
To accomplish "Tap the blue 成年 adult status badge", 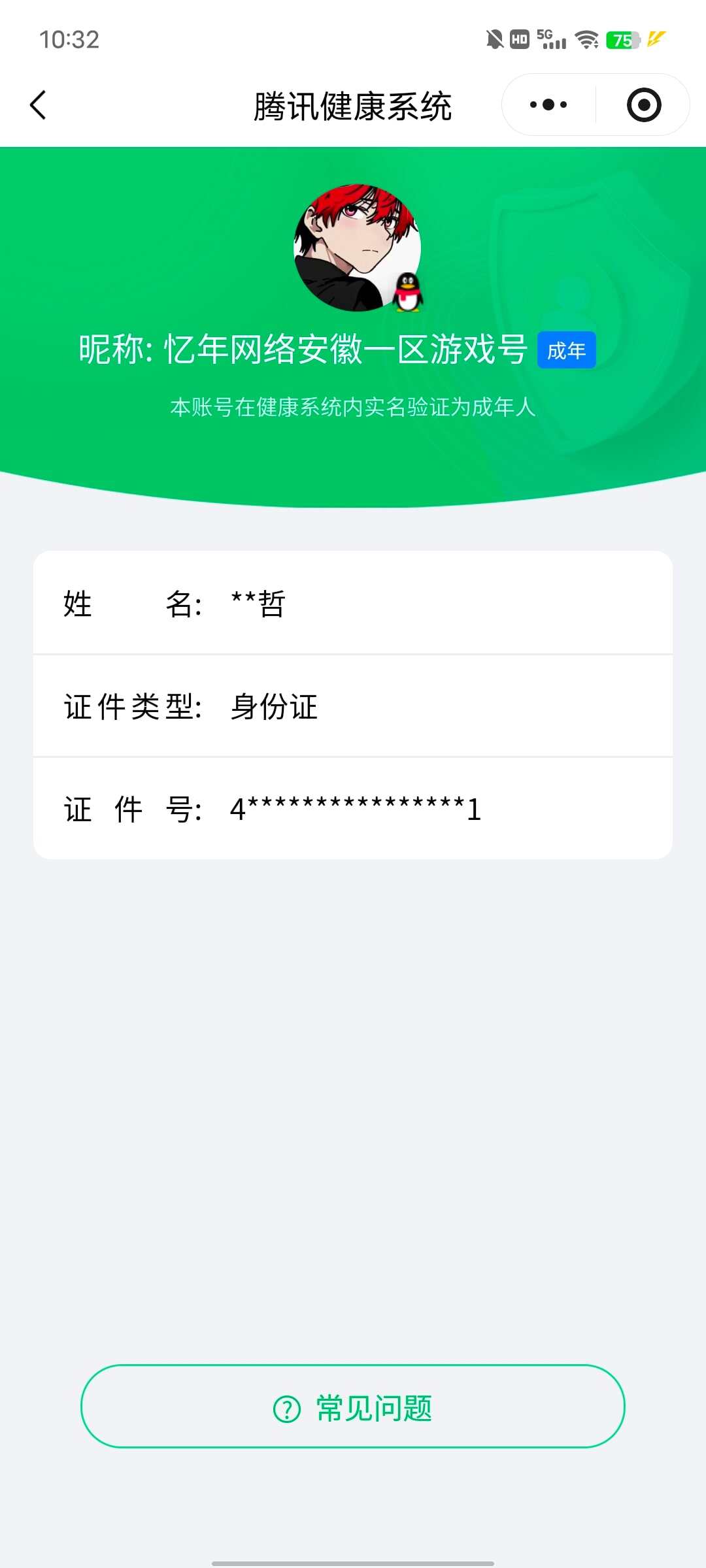I will (x=566, y=350).
